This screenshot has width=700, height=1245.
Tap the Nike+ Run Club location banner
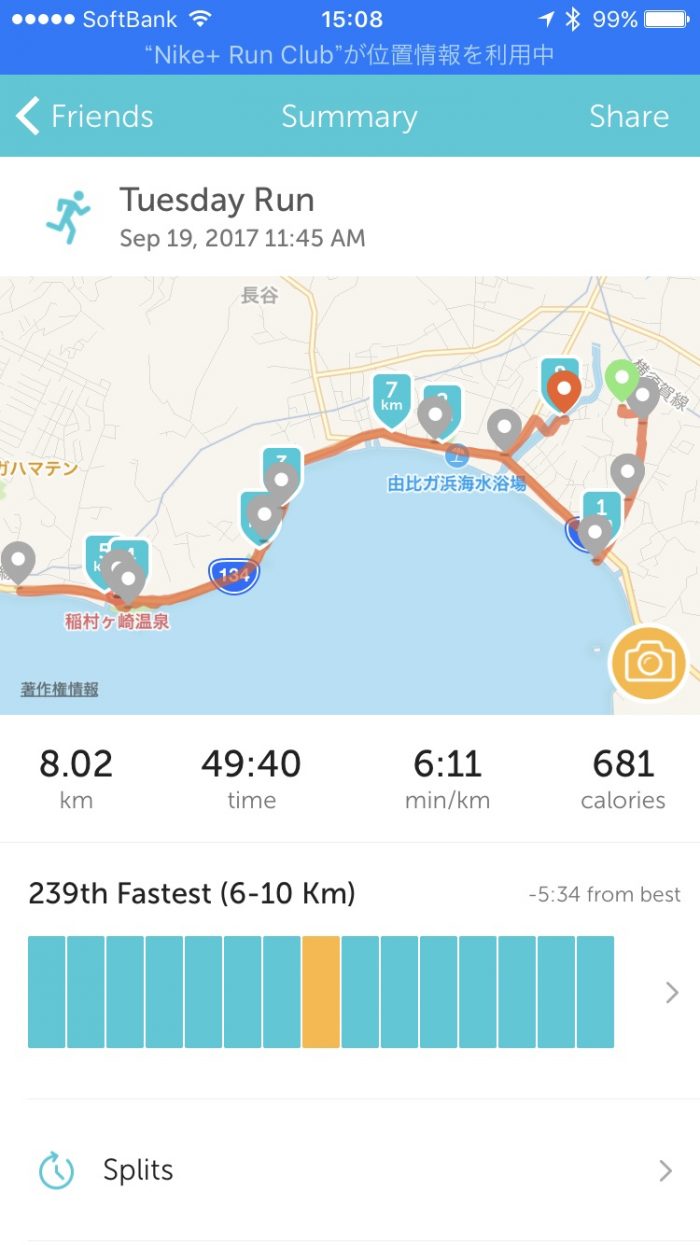[350, 55]
